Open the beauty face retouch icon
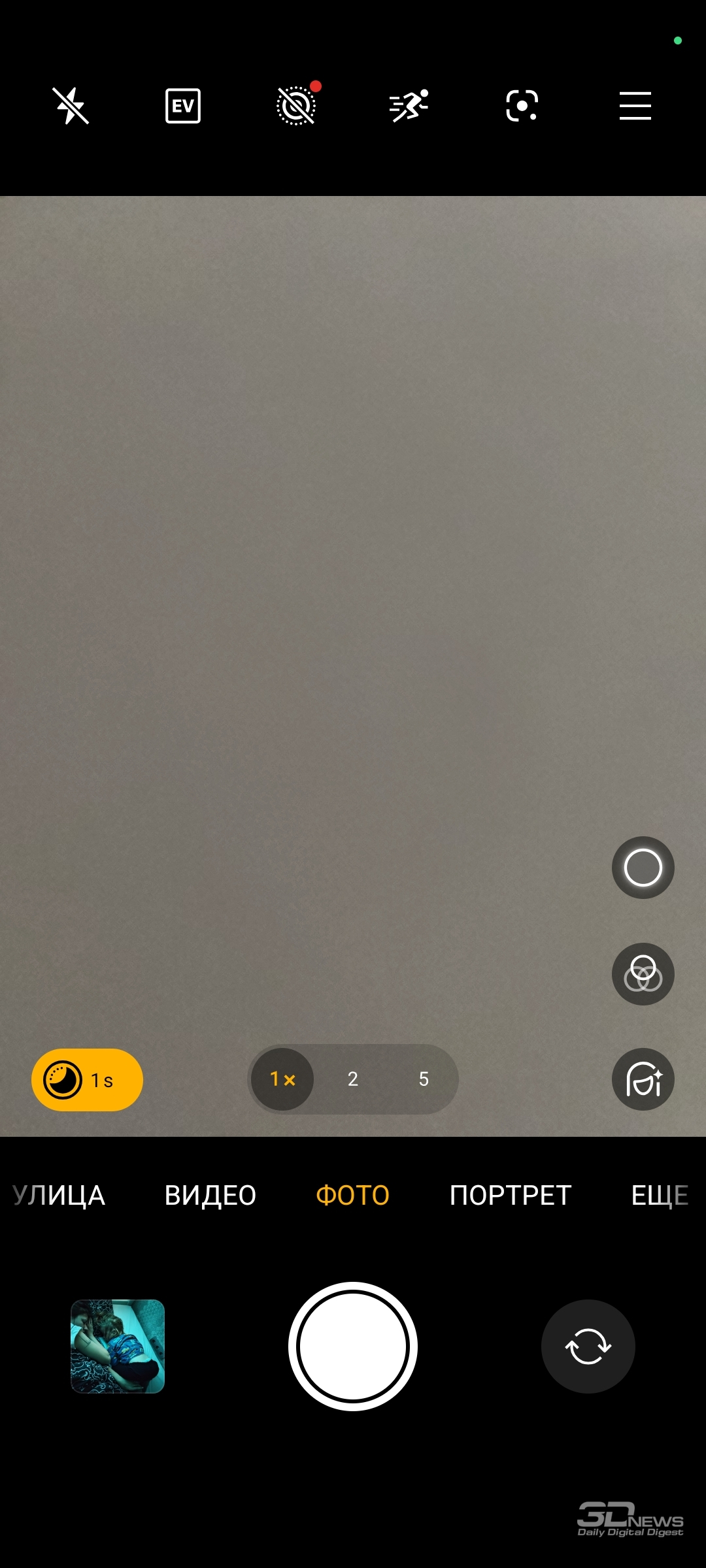The image size is (706, 1568). [x=643, y=1079]
